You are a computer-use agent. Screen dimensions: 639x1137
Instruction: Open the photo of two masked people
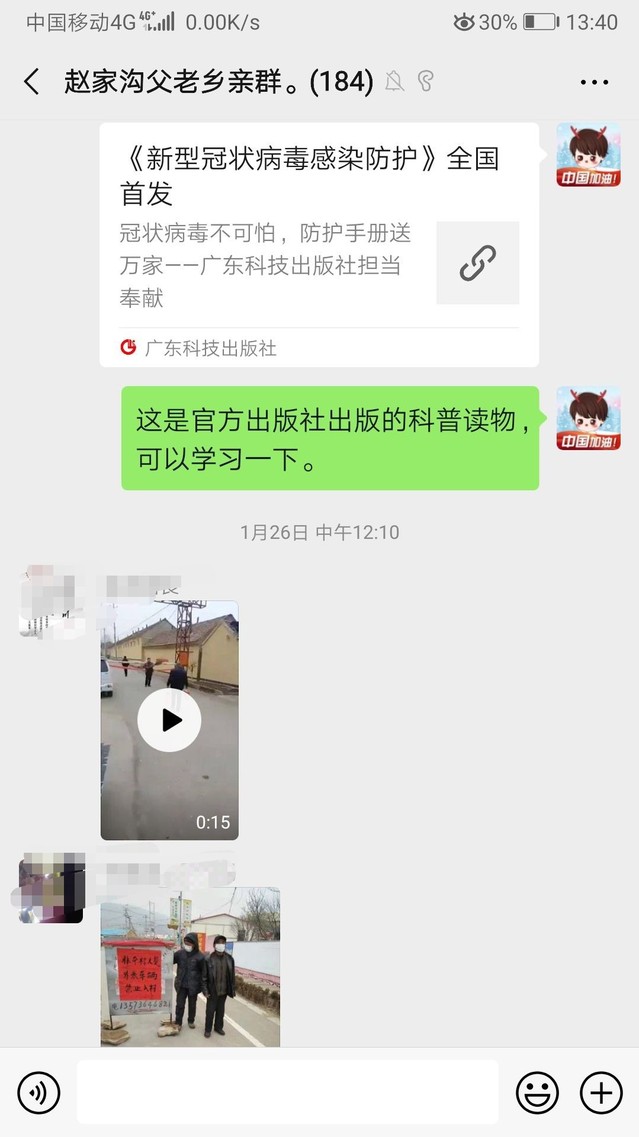coord(190,966)
